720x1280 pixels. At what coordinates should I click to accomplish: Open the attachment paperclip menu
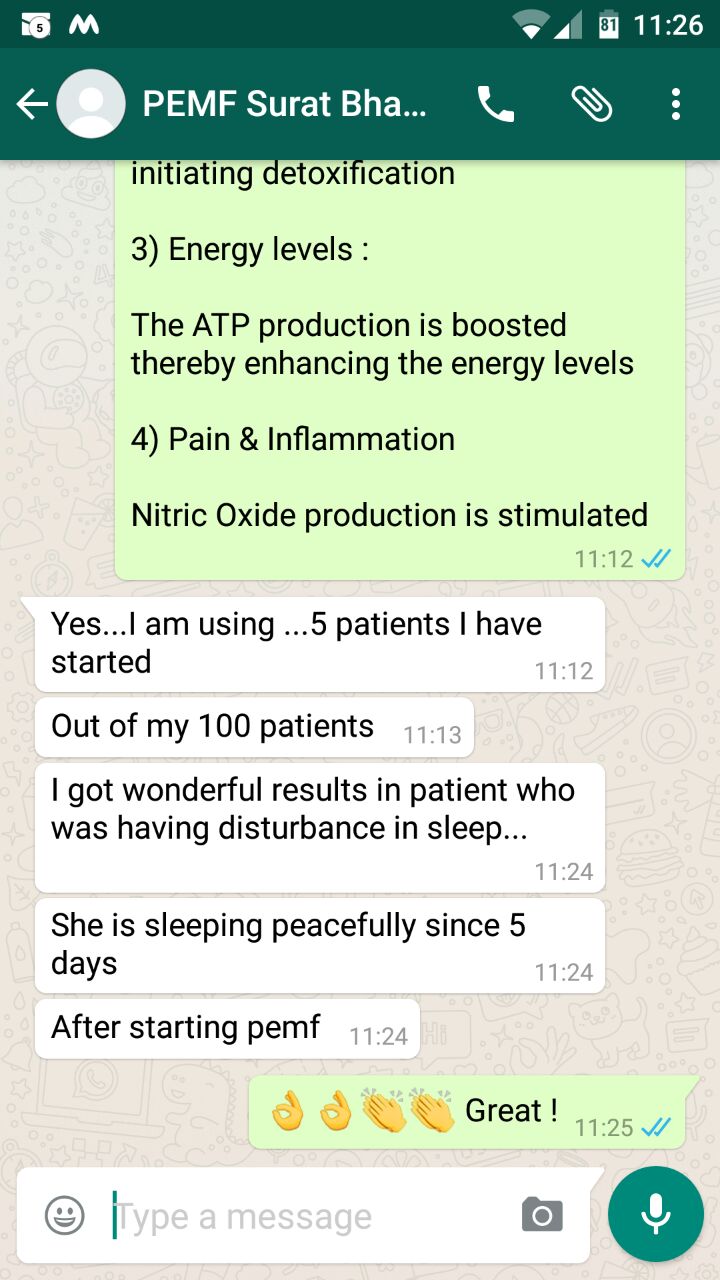tap(591, 104)
